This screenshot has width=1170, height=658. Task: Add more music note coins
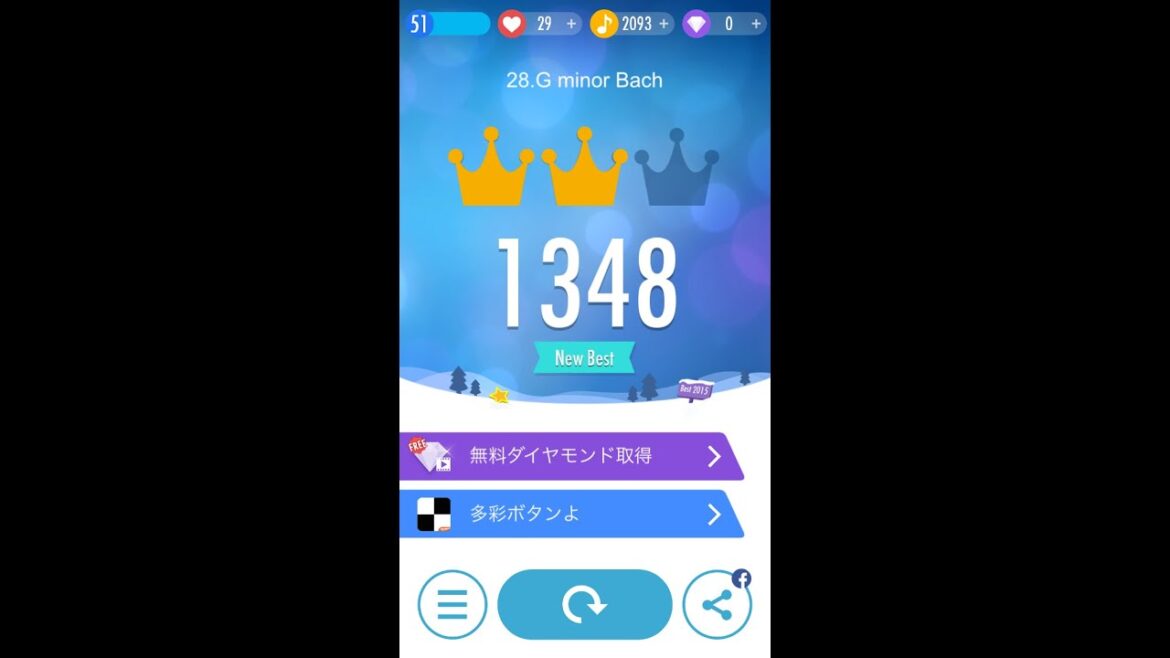pyautogui.click(x=664, y=23)
